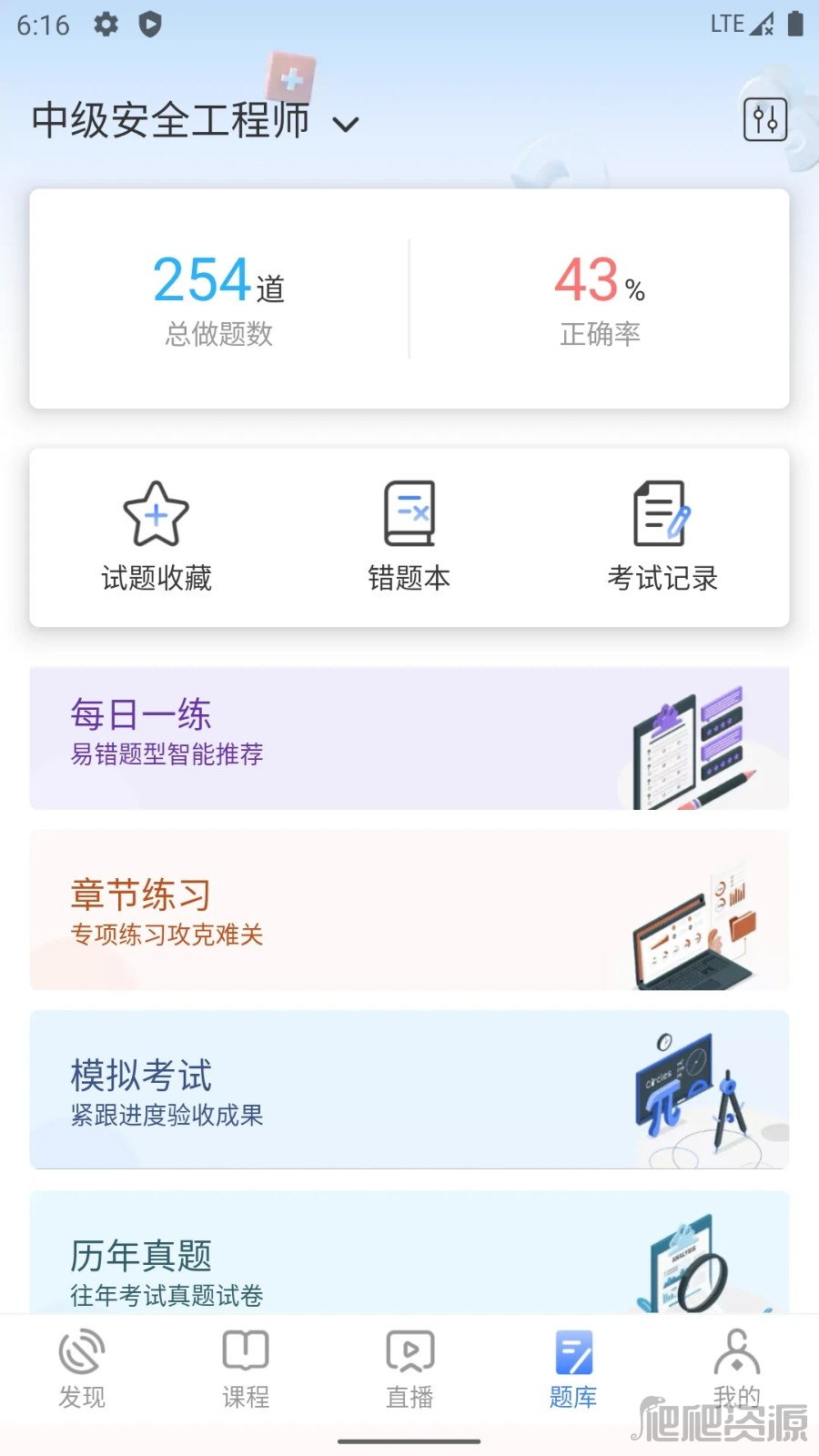
Task: Open the 模拟考试 mock exam card
Action: click(x=409, y=1089)
